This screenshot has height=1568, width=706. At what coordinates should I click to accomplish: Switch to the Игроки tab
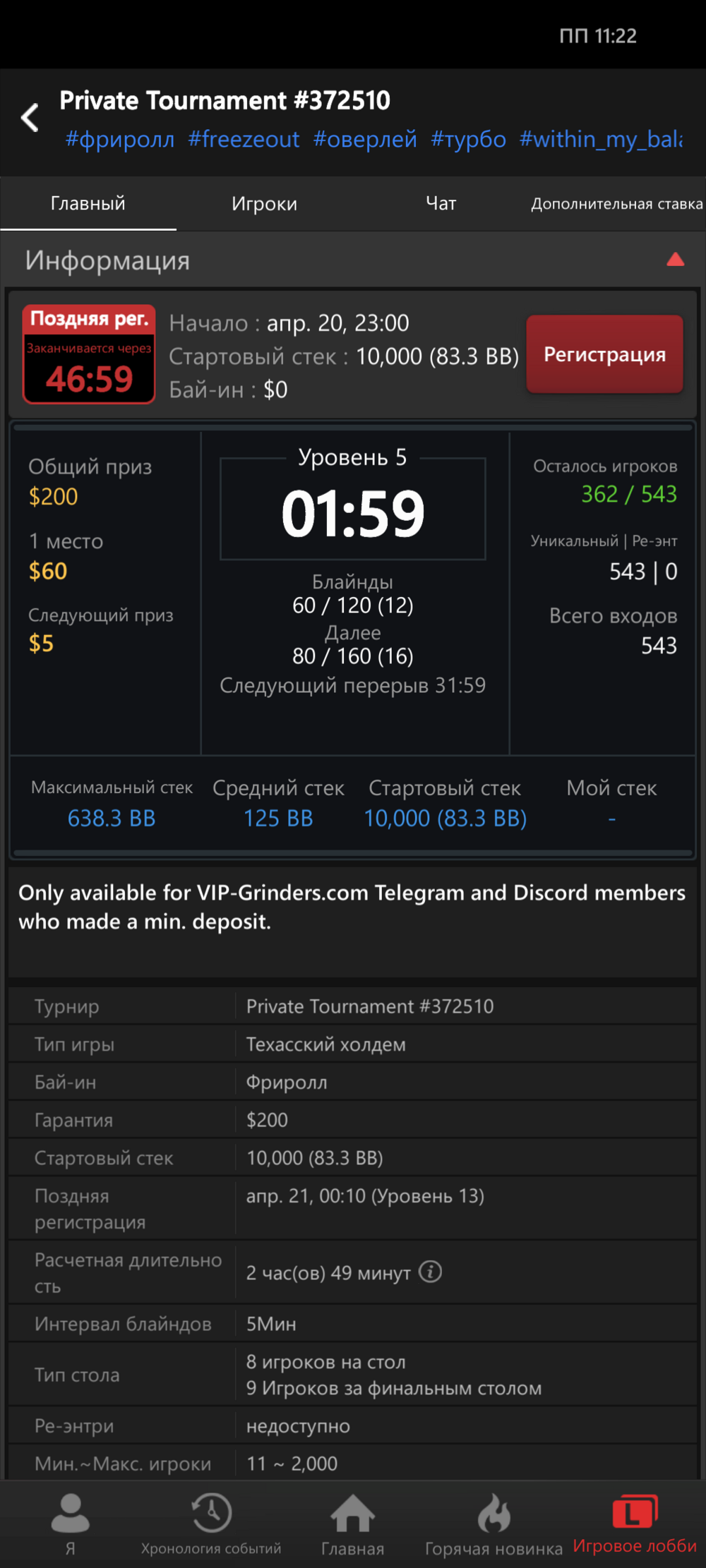click(265, 204)
